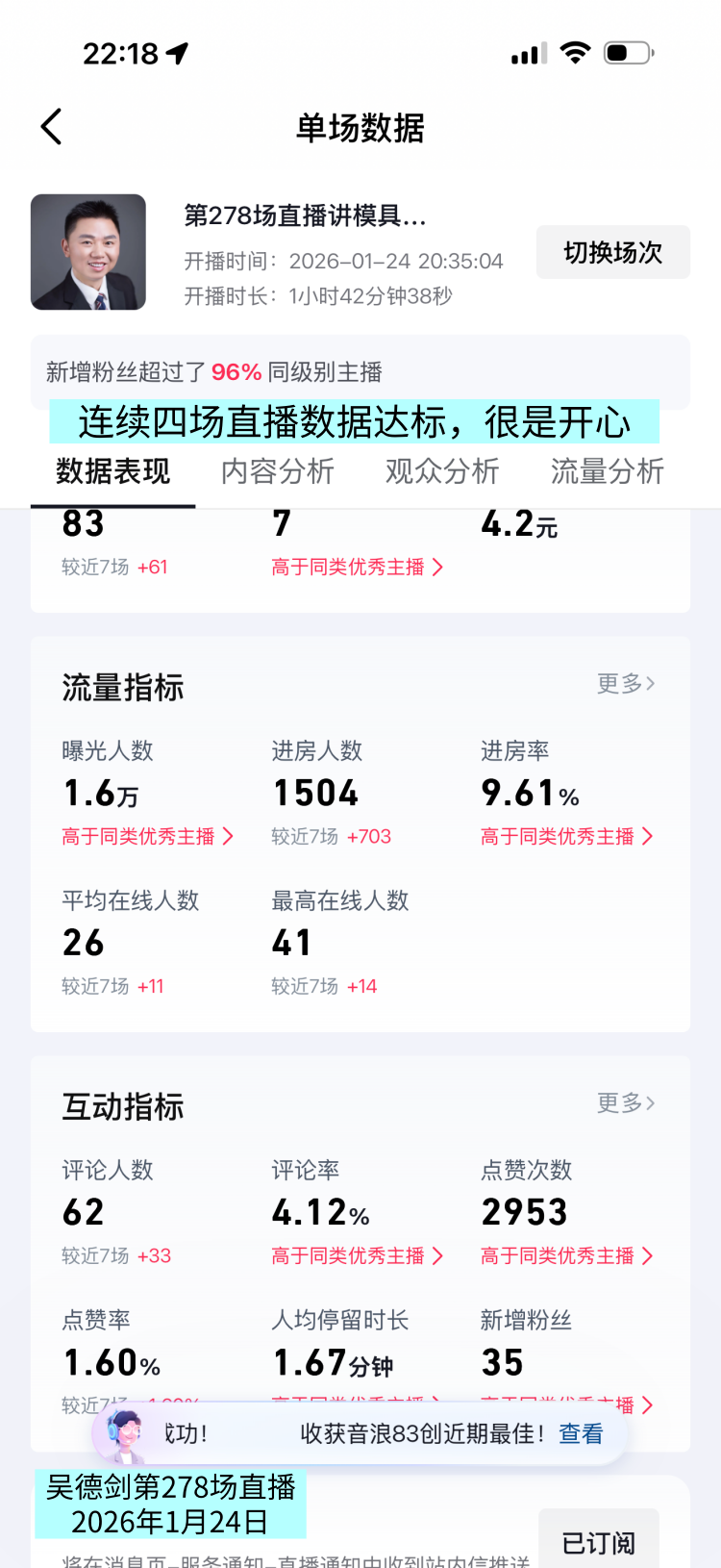
Task: Open the 流量分析 tab
Action: click(x=607, y=471)
